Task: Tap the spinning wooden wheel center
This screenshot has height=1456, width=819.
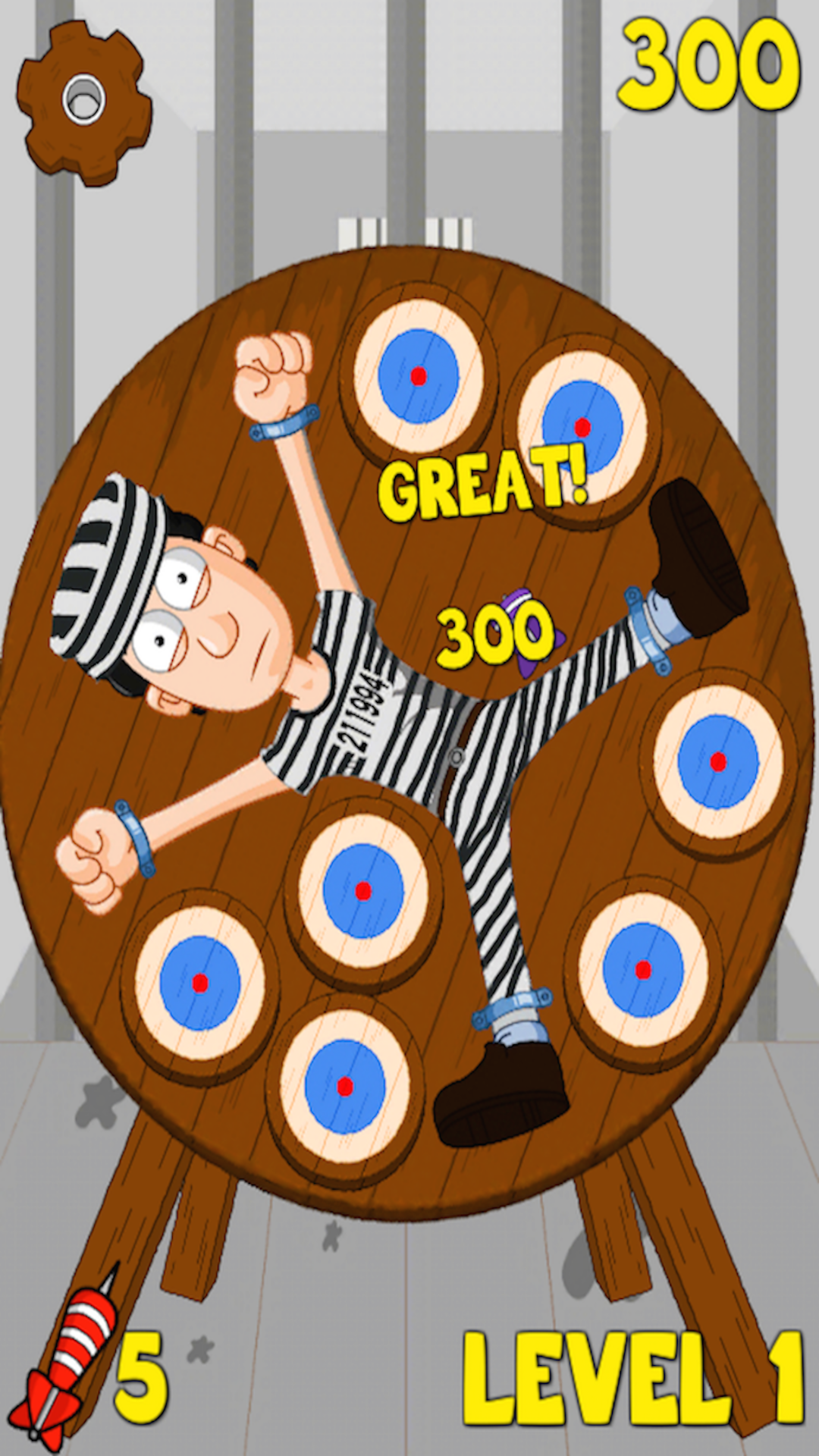Action: [x=455, y=758]
